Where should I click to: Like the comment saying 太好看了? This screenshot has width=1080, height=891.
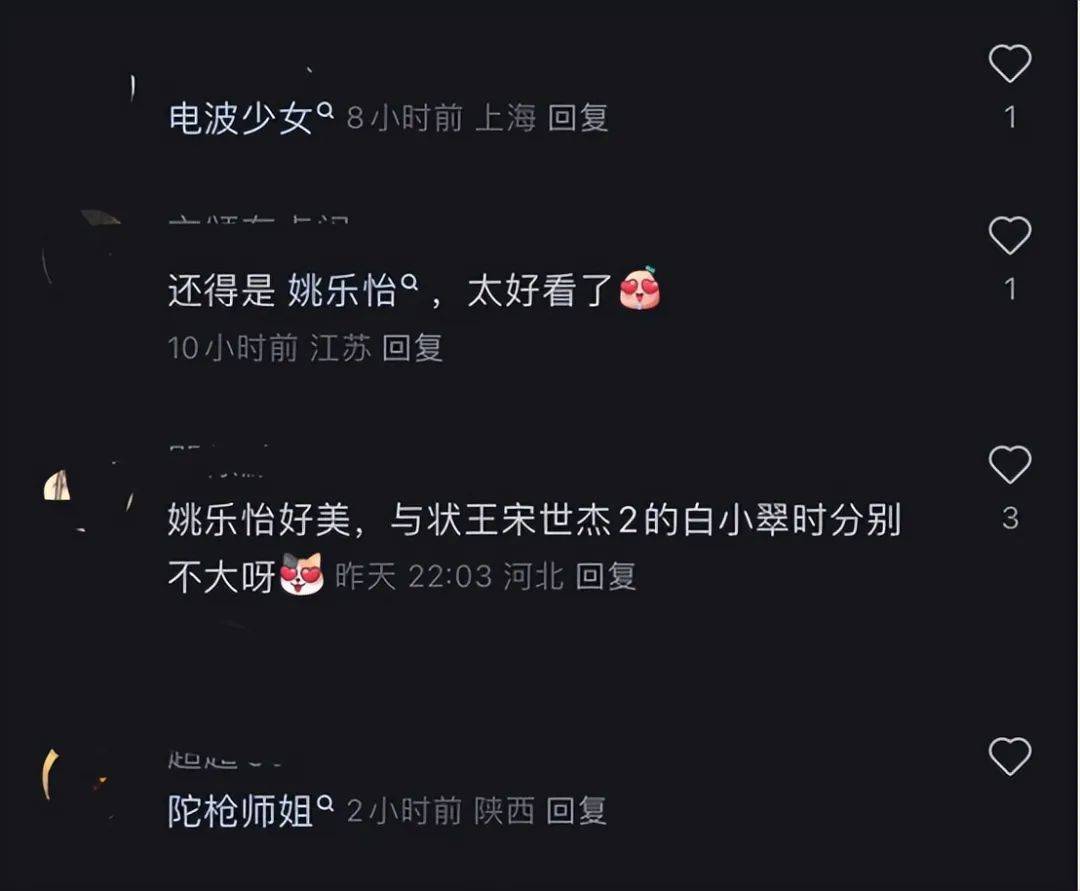tap(1009, 236)
